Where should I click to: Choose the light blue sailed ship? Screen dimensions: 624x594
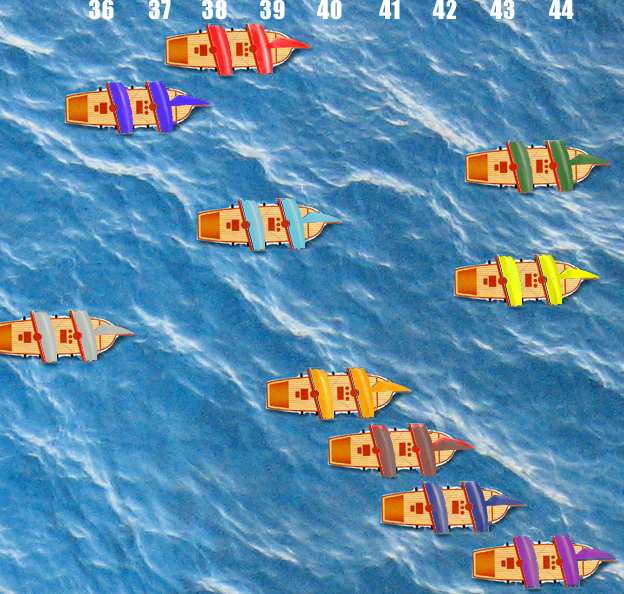267,224
